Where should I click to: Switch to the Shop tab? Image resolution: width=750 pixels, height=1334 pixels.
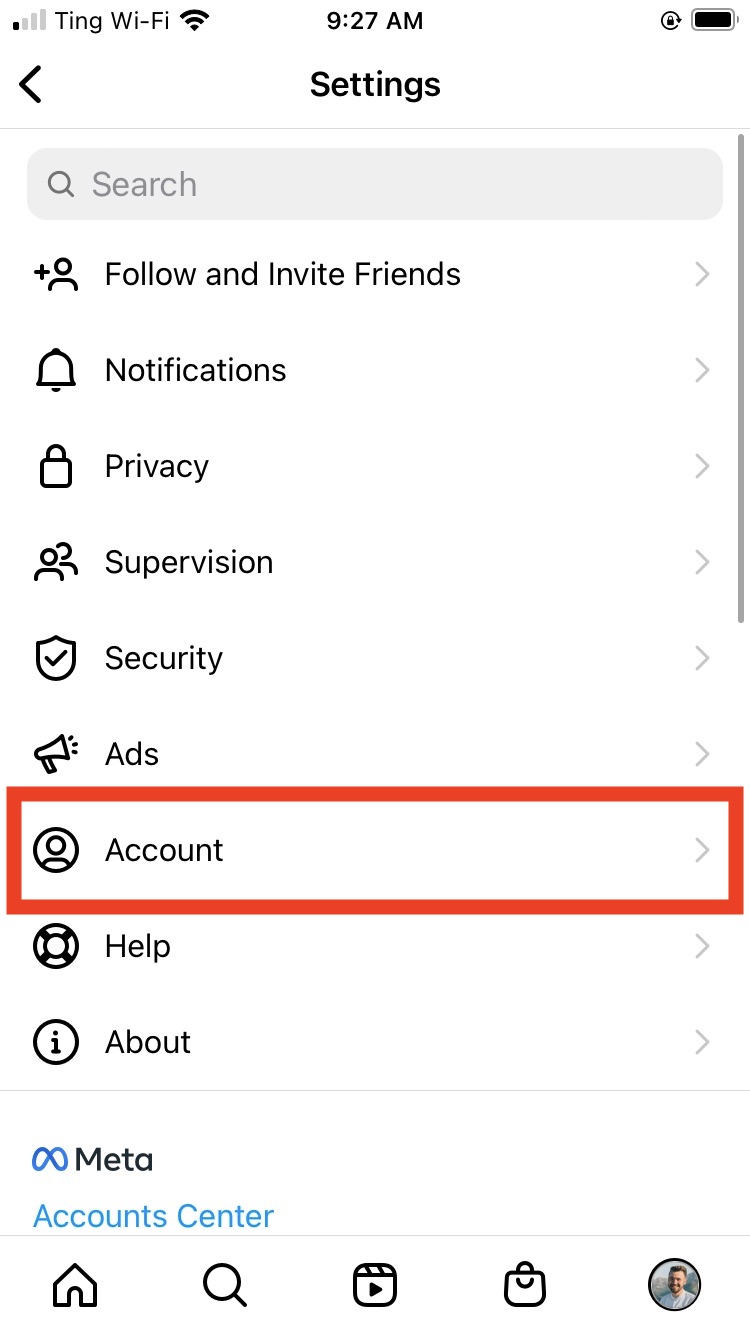(525, 1284)
